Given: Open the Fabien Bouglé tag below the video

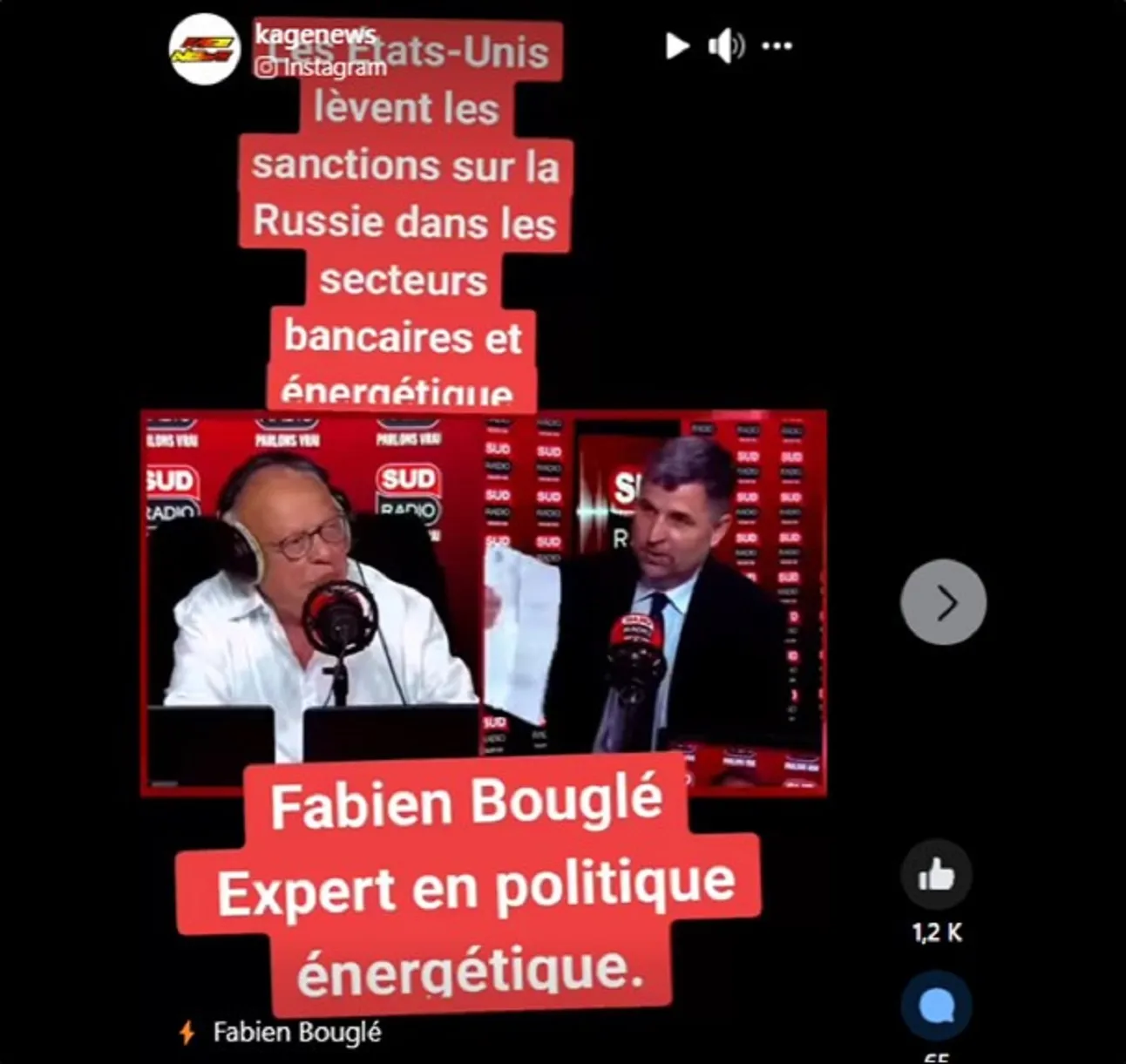Looking at the screenshot, I should pyautogui.click(x=296, y=1033).
